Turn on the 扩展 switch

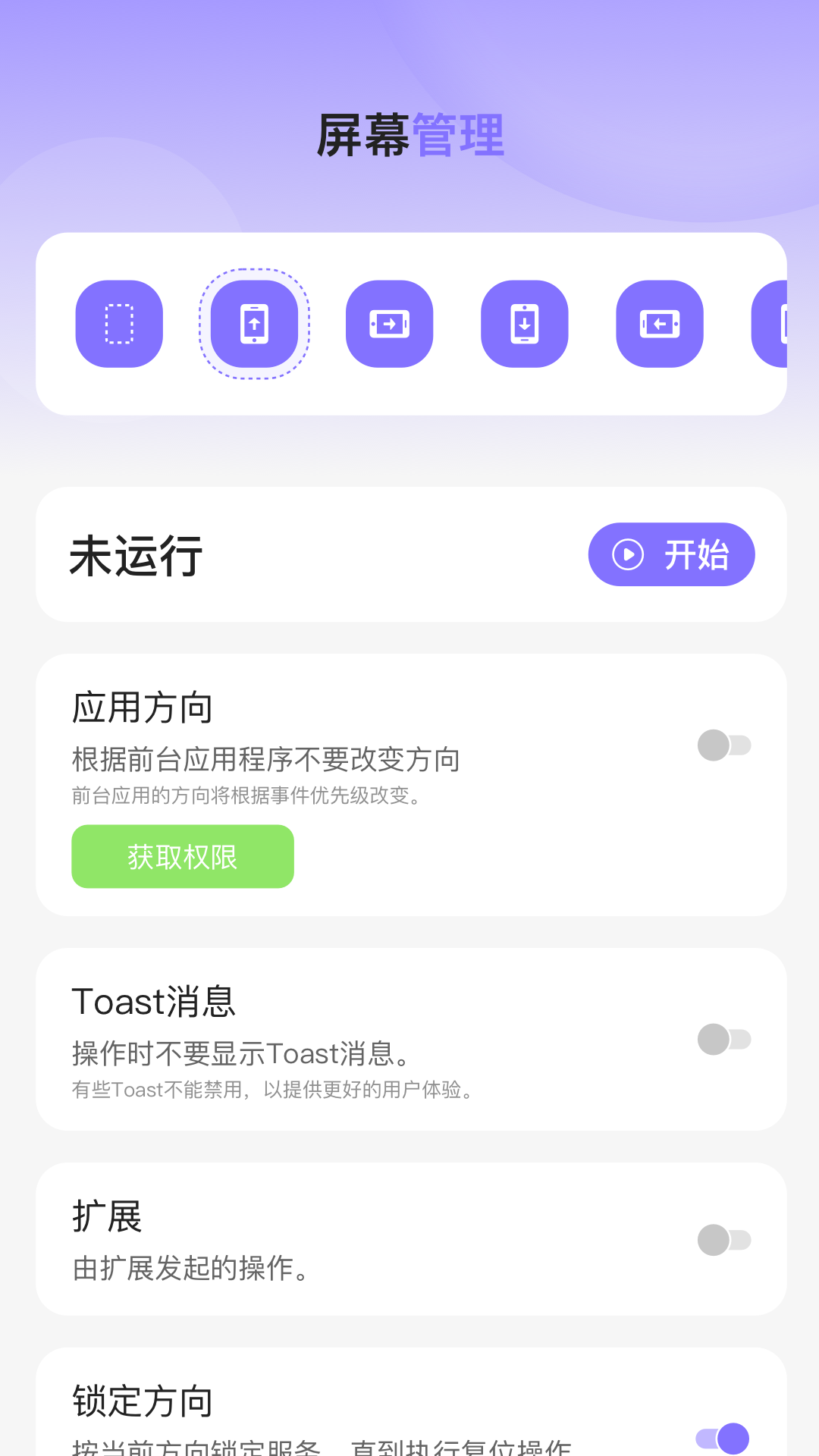tap(723, 1240)
